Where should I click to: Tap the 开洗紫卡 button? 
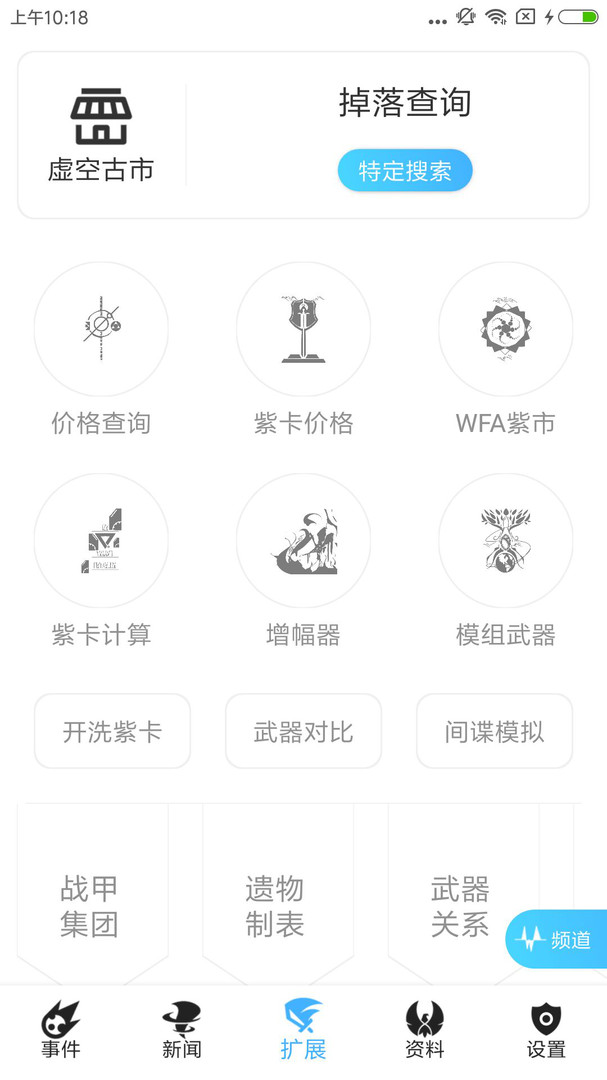click(x=112, y=731)
